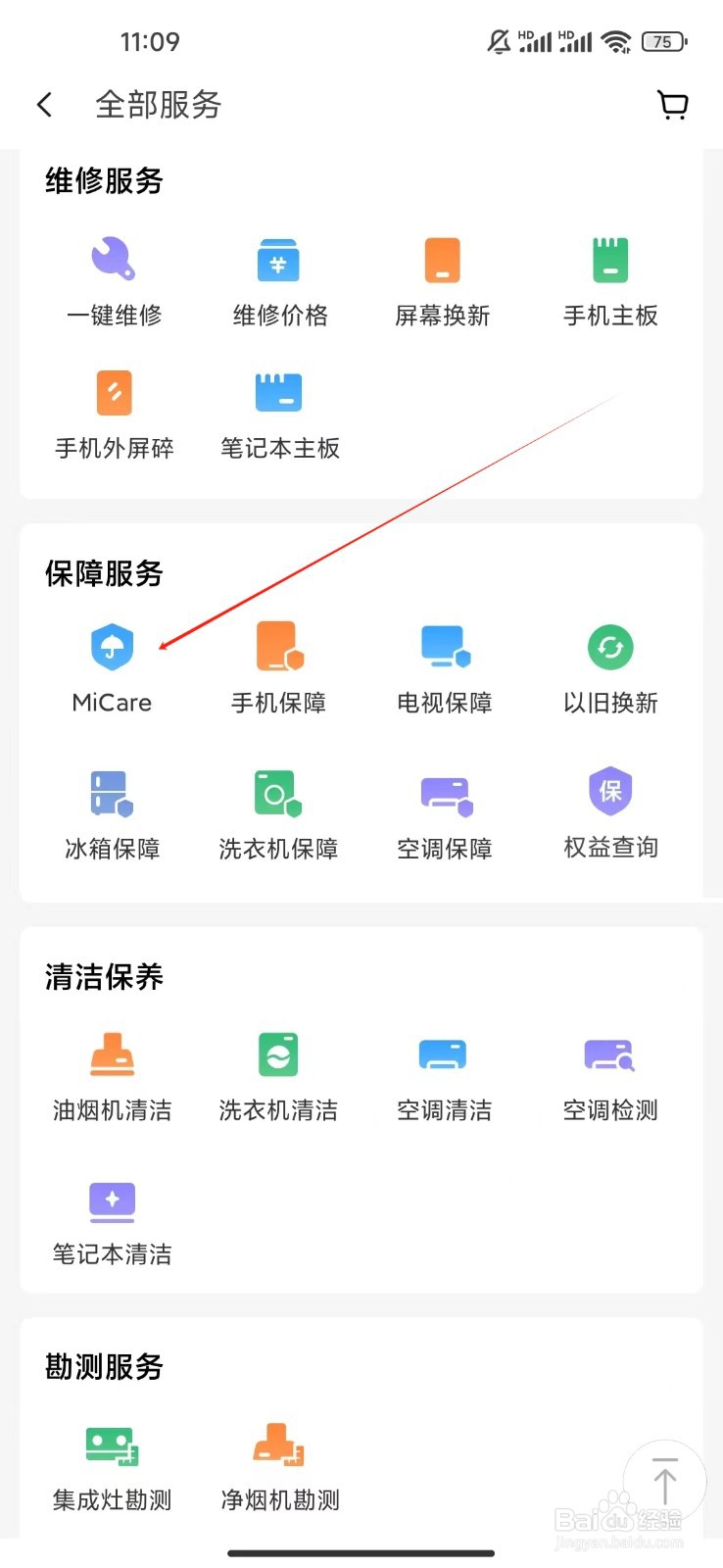
Task: Open 集成灶勘测 service
Action: click(113, 1466)
